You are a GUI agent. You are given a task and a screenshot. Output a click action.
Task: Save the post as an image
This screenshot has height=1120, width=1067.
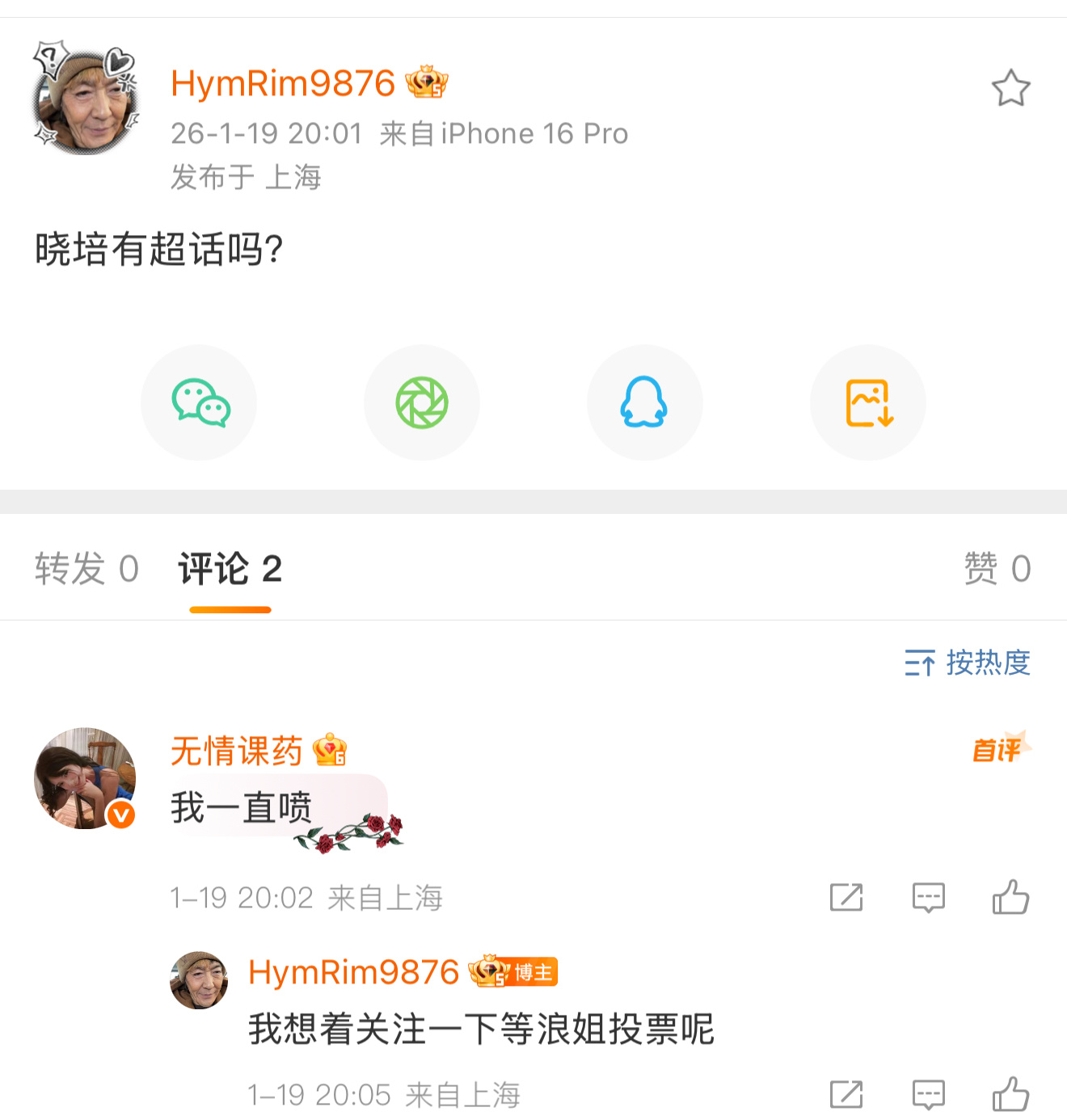(867, 402)
